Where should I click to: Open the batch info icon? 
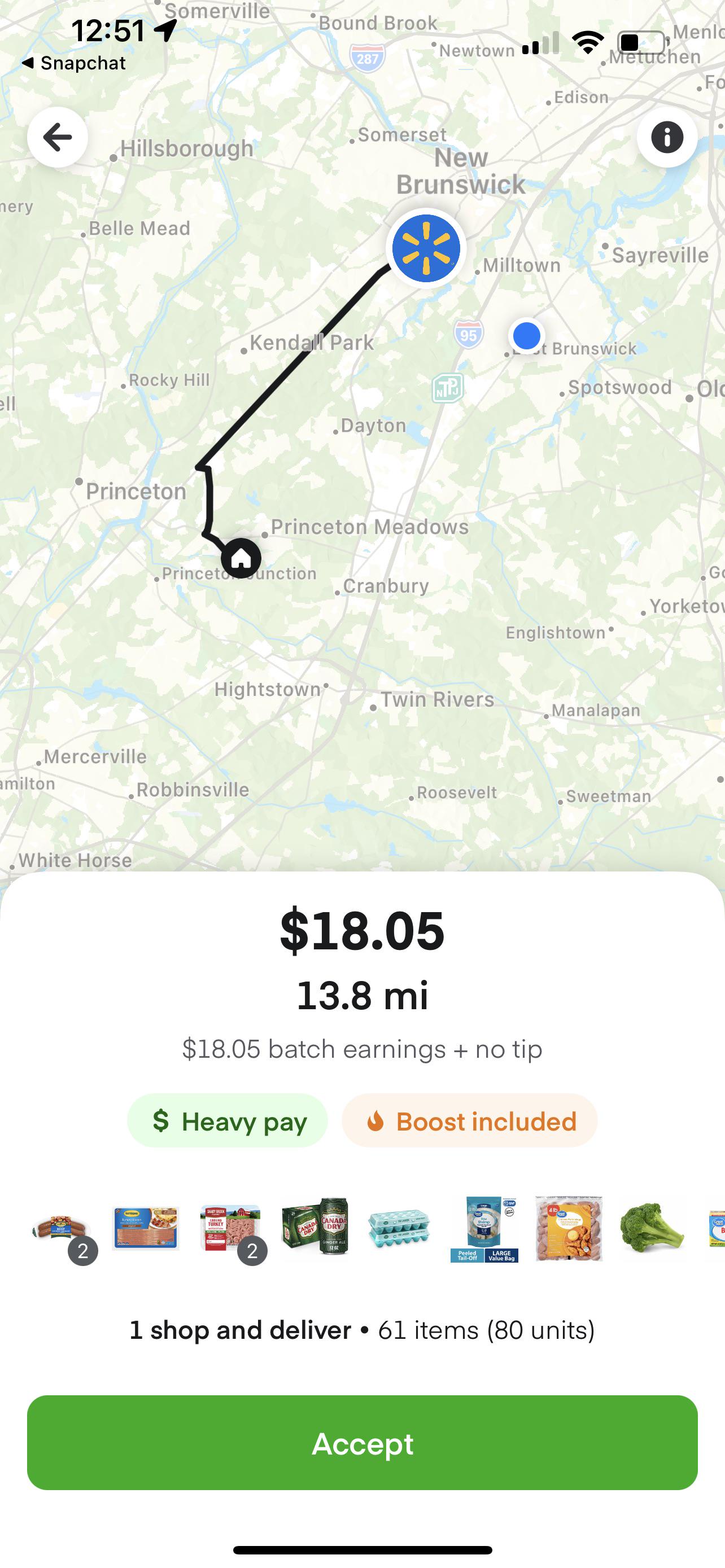click(x=667, y=137)
